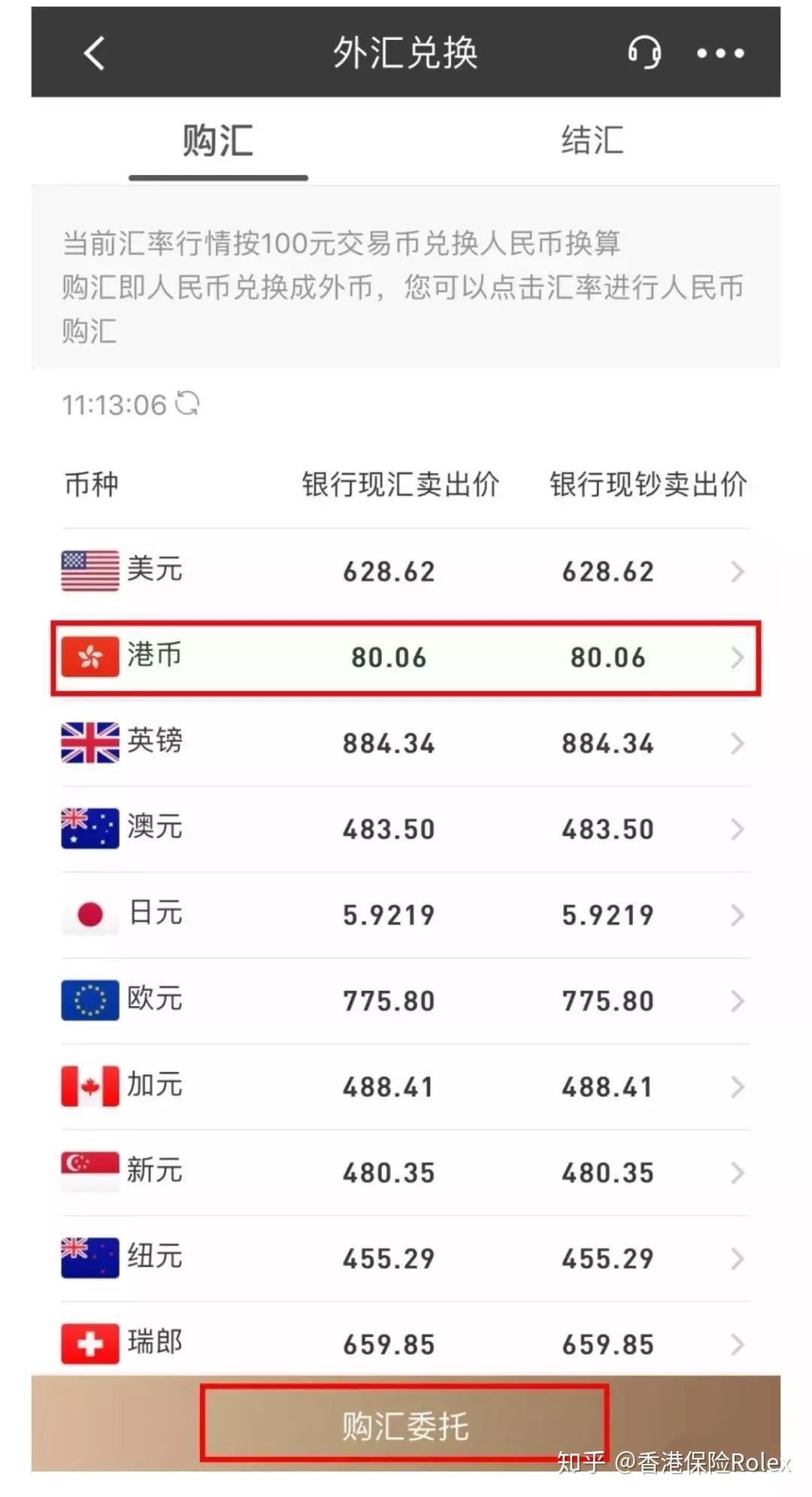Open the 英镑 exchange rate row

(x=405, y=743)
